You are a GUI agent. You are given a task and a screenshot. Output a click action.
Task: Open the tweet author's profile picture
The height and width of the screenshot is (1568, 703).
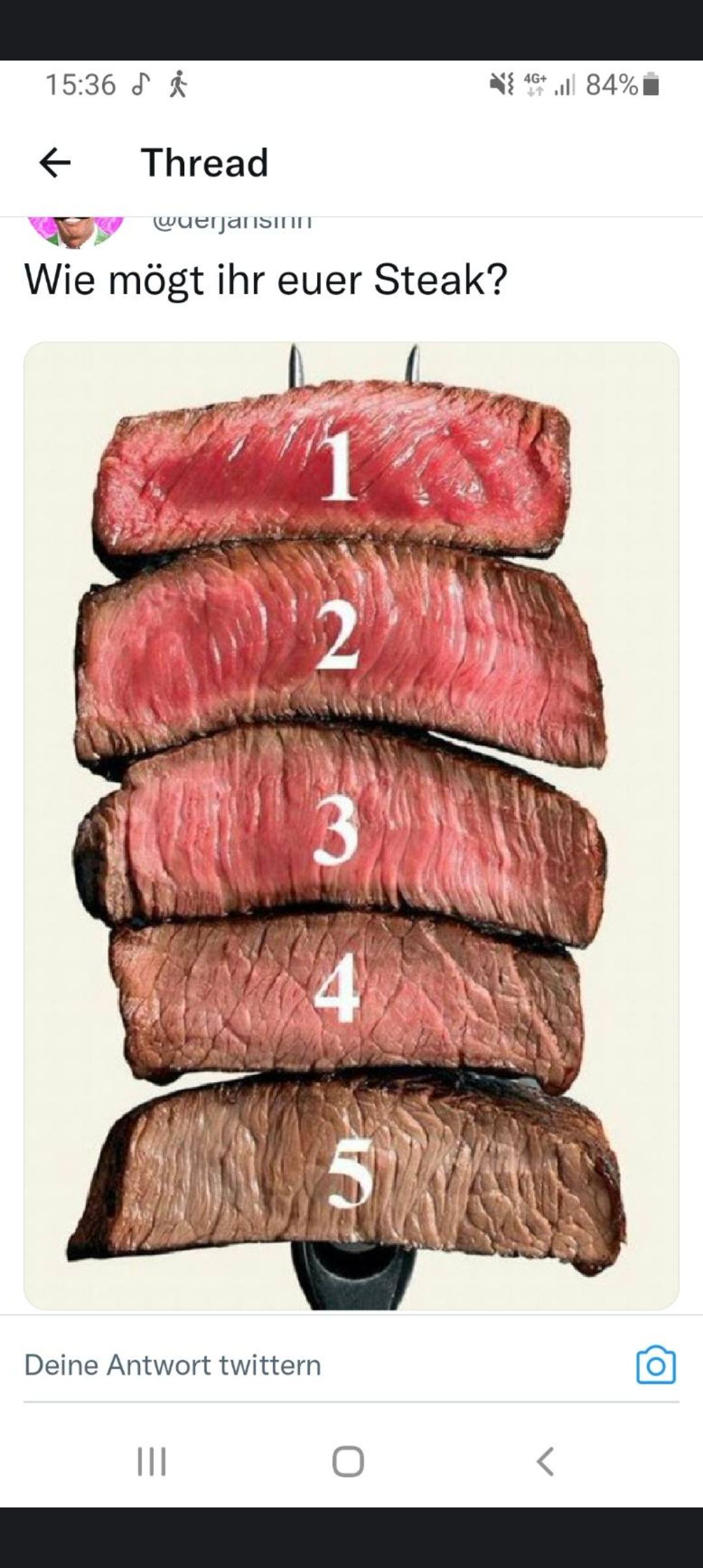pyautogui.click(x=76, y=231)
